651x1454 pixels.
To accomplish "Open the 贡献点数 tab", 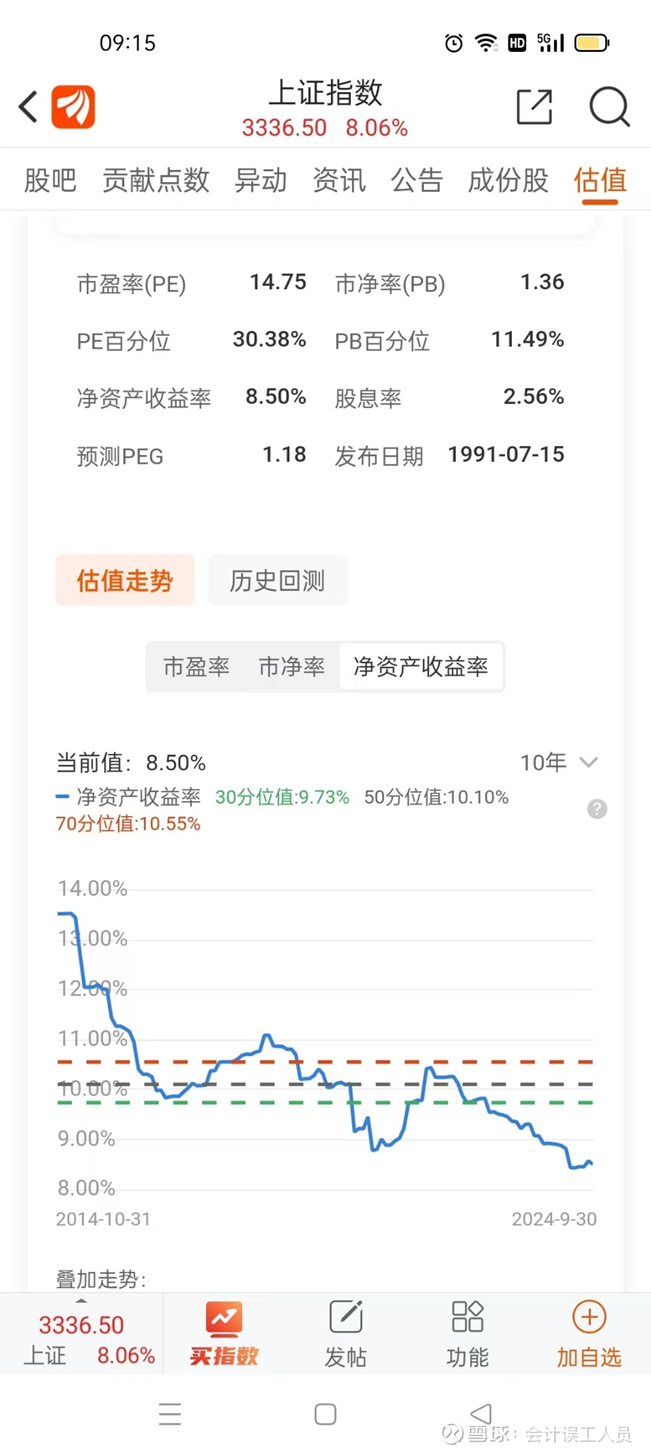I will click(156, 180).
